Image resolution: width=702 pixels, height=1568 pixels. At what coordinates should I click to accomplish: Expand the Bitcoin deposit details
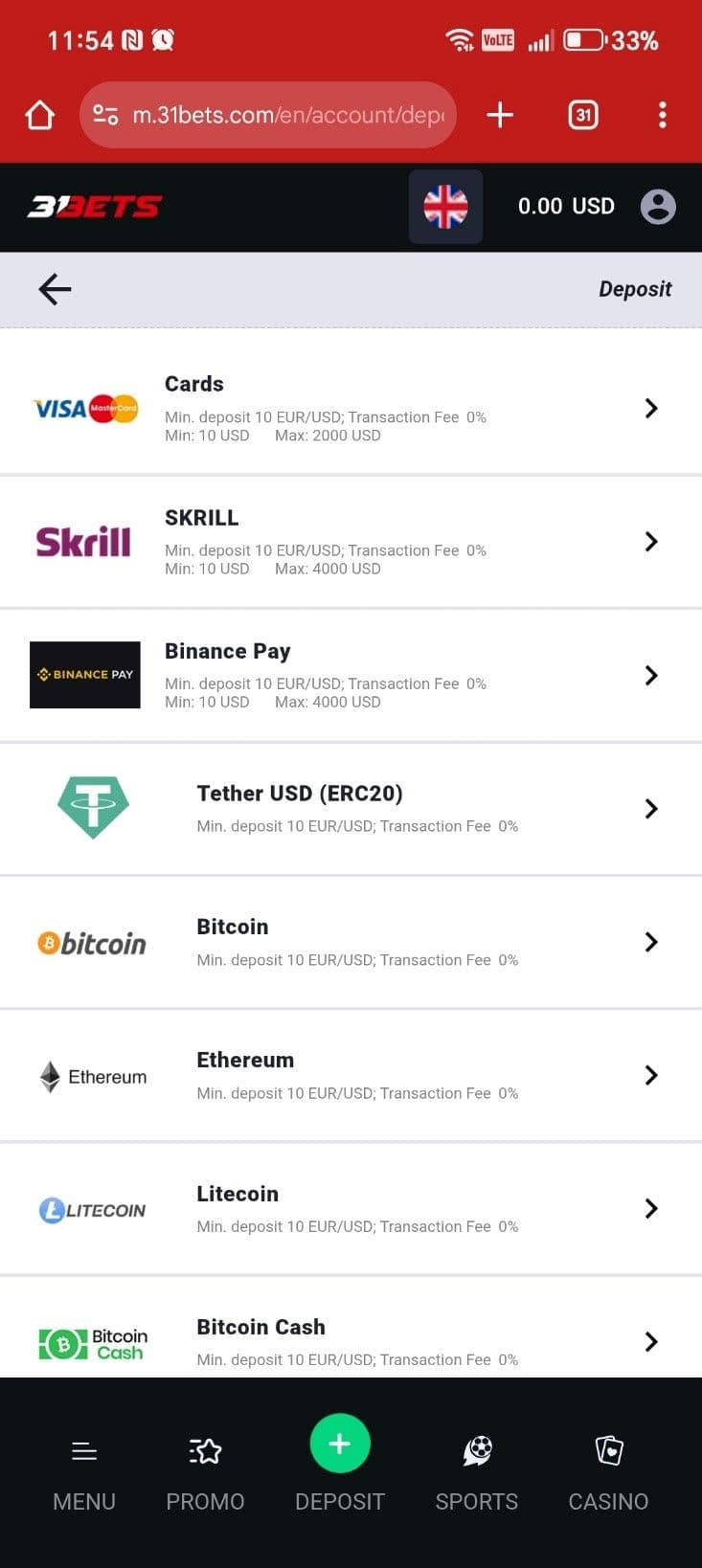tap(652, 942)
